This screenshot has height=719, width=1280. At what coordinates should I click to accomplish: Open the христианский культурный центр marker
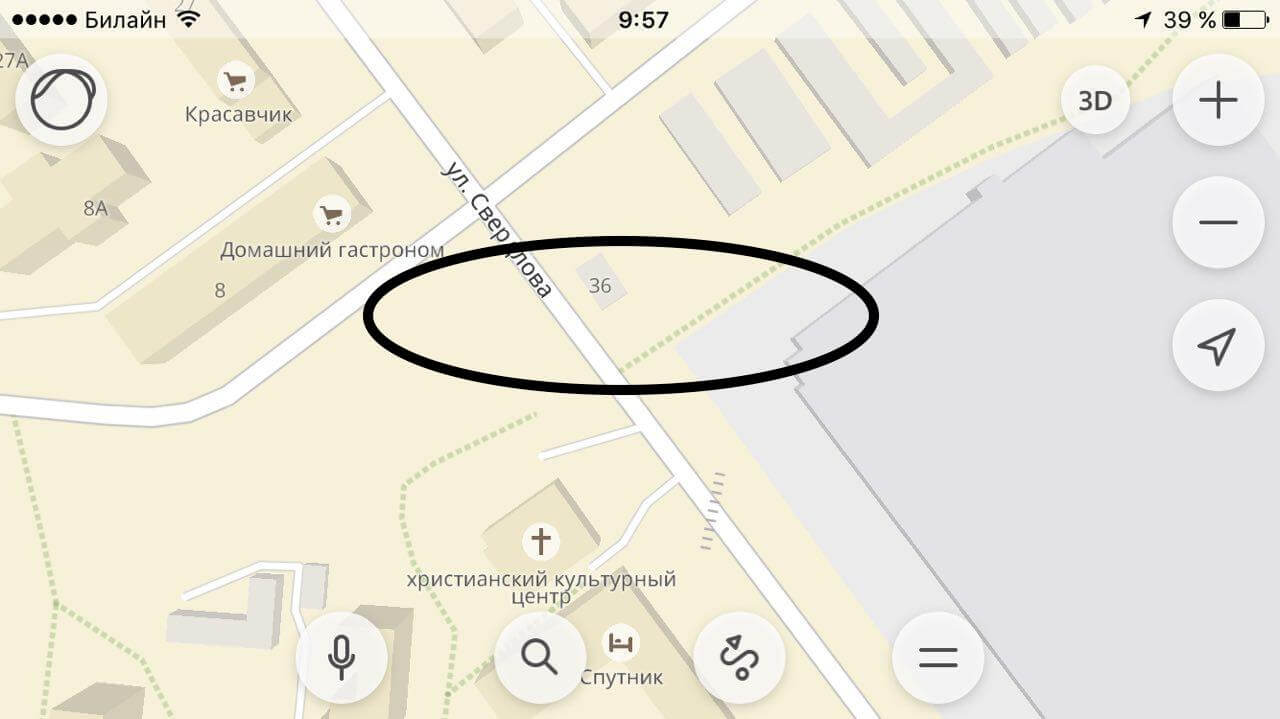(540, 542)
